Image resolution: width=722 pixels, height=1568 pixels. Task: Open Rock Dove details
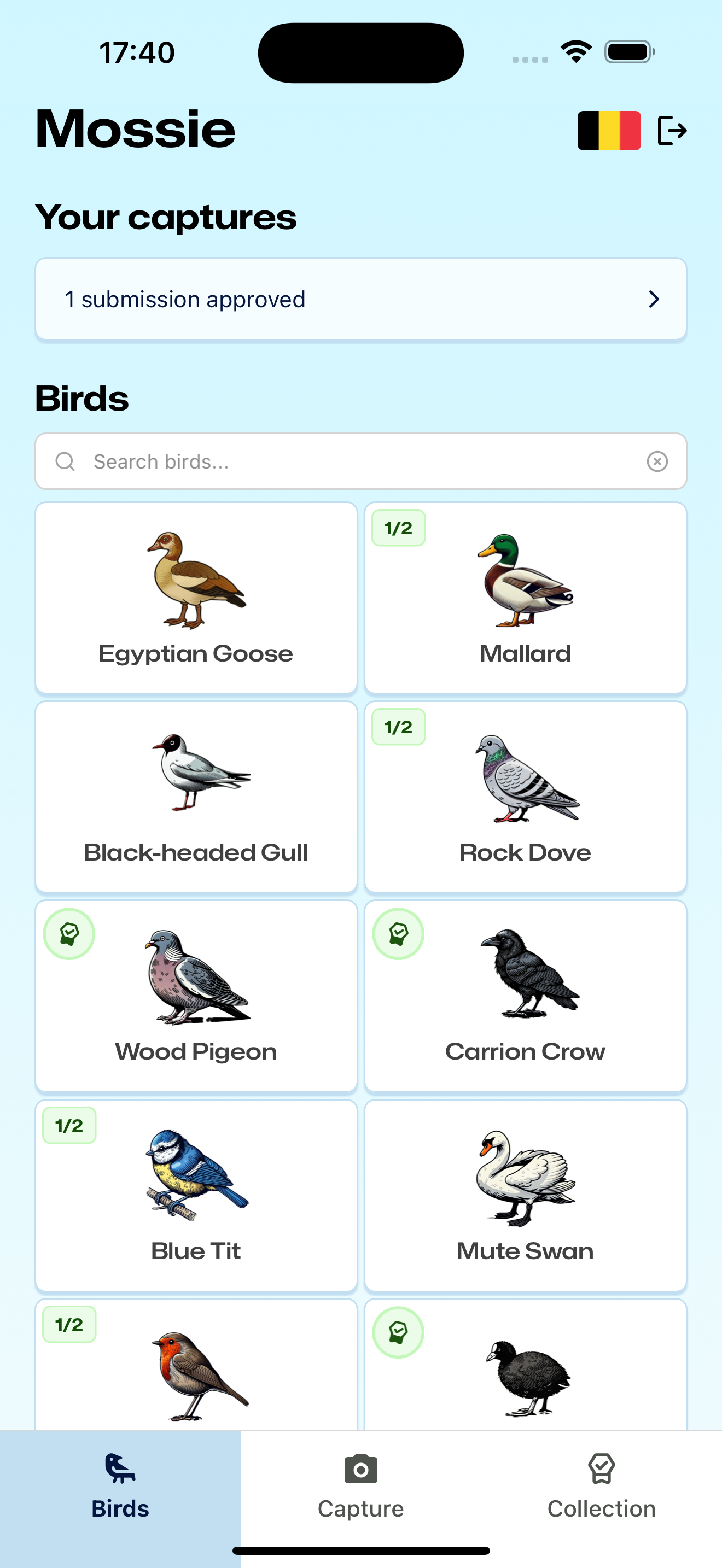(x=525, y=796)
